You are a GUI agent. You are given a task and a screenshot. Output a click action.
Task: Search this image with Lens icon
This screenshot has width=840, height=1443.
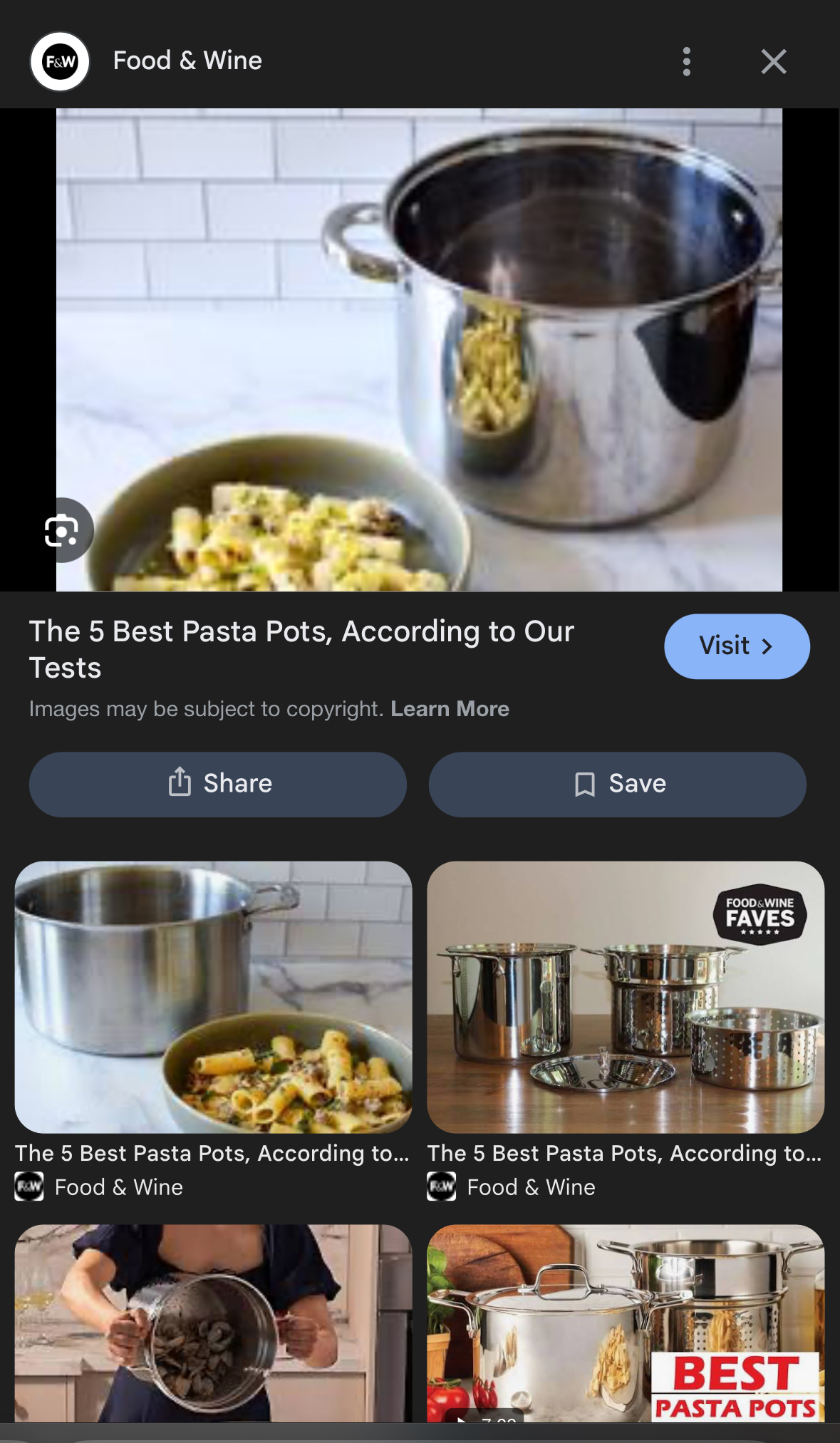point(62,530)
